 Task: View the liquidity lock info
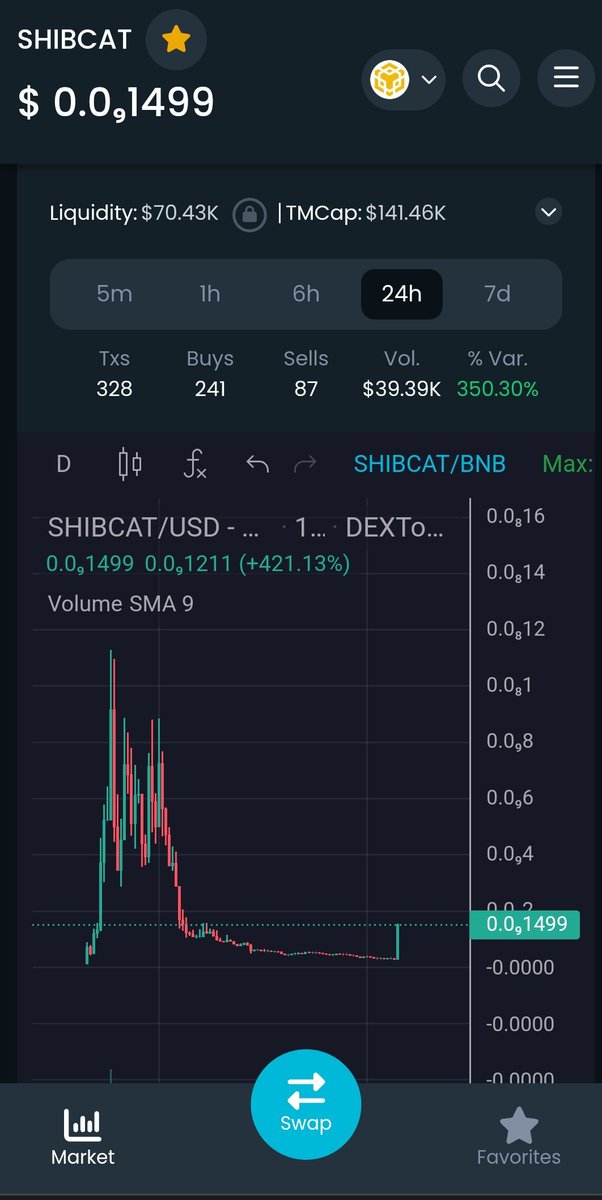click(x=248, y=213)
